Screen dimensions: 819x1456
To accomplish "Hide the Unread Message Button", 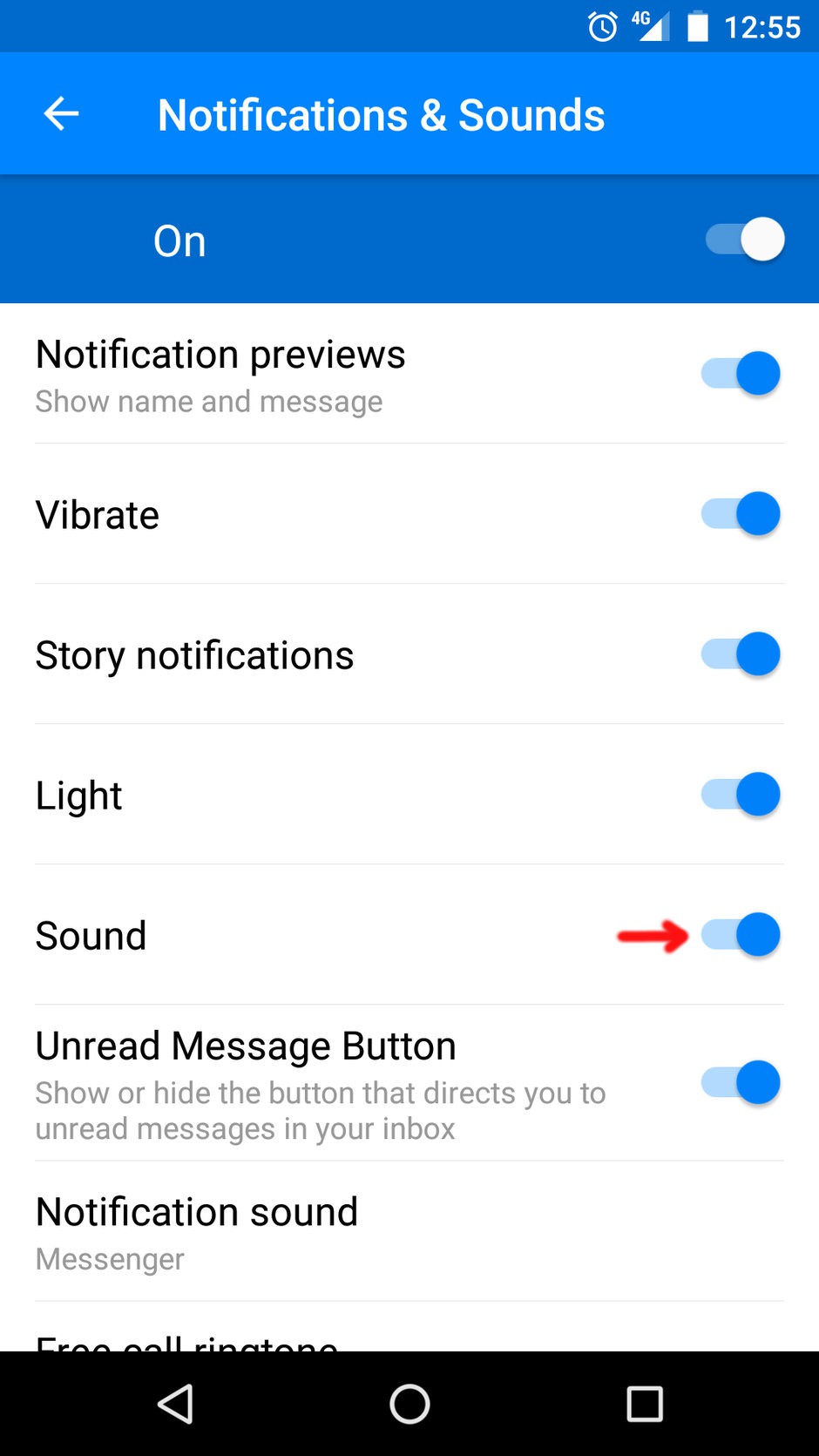I will click(x=740, y=1082).
